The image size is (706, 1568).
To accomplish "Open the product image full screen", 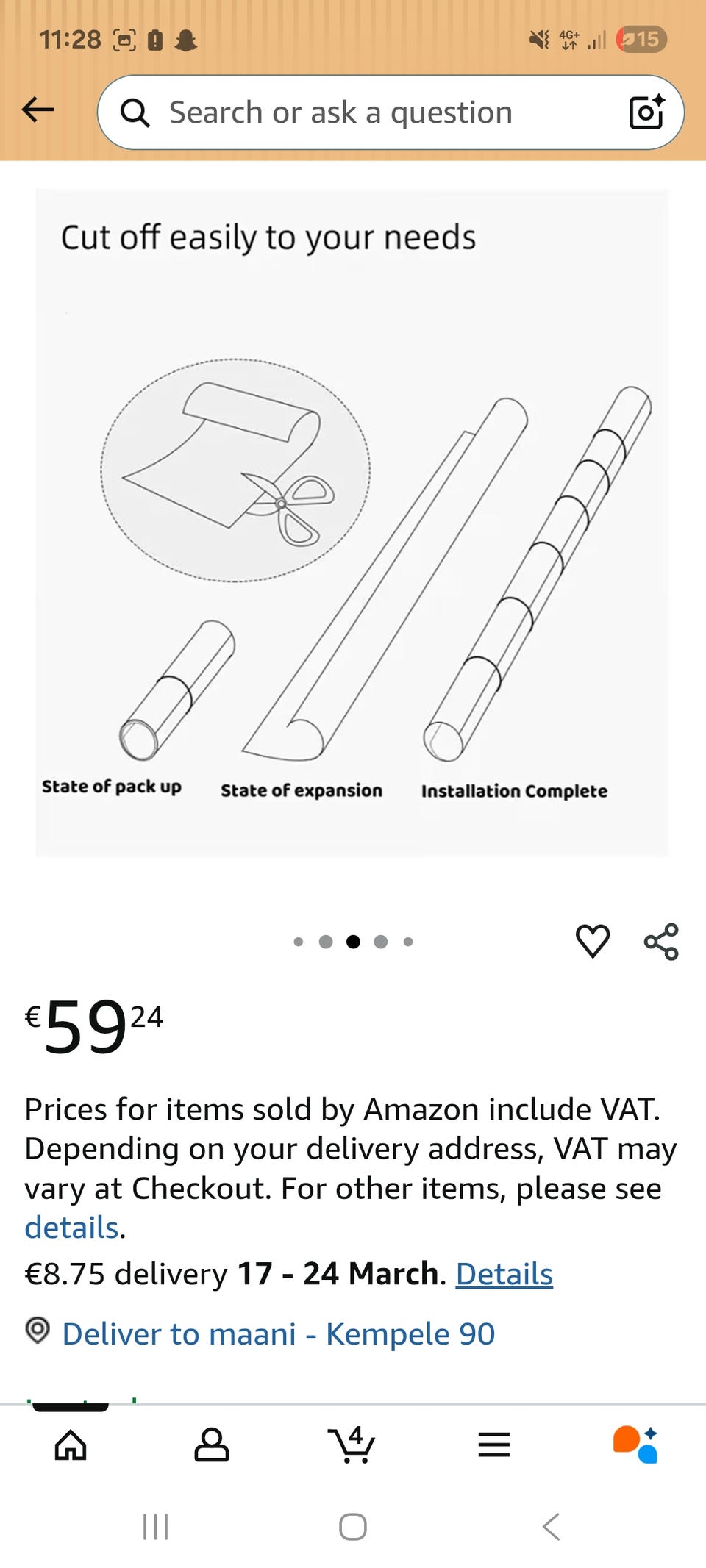I will (x=352, y=523).
